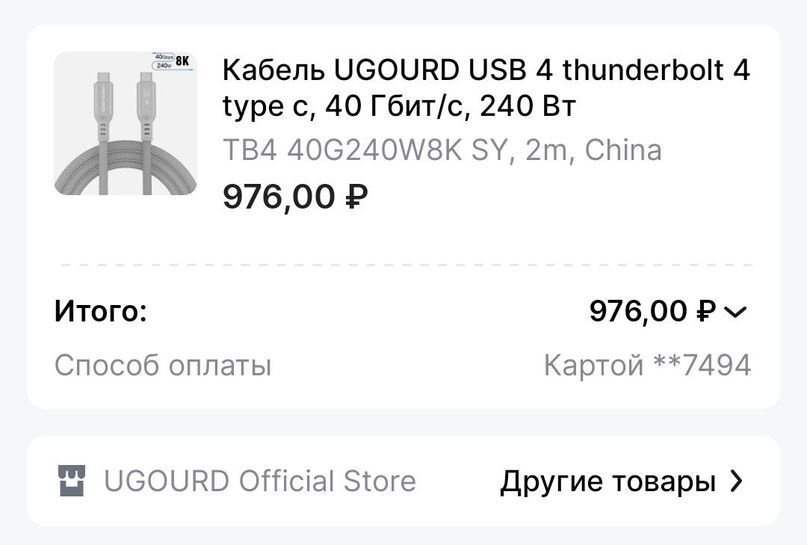Open Другие товары from the store

click(622, 482)
